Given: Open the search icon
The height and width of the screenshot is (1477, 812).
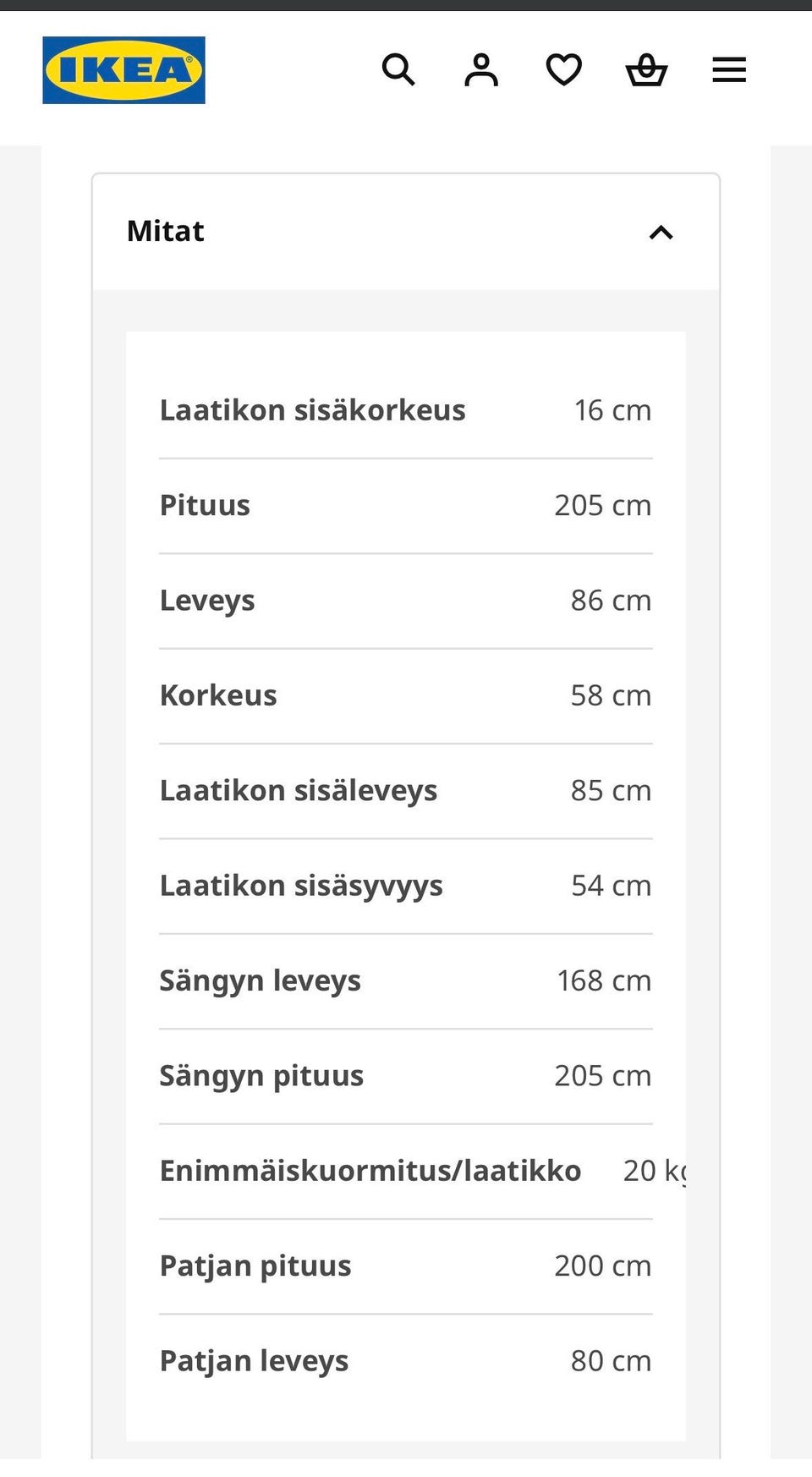Looking at the screenshot, I should pyautogui.click(x=398, y=69).
